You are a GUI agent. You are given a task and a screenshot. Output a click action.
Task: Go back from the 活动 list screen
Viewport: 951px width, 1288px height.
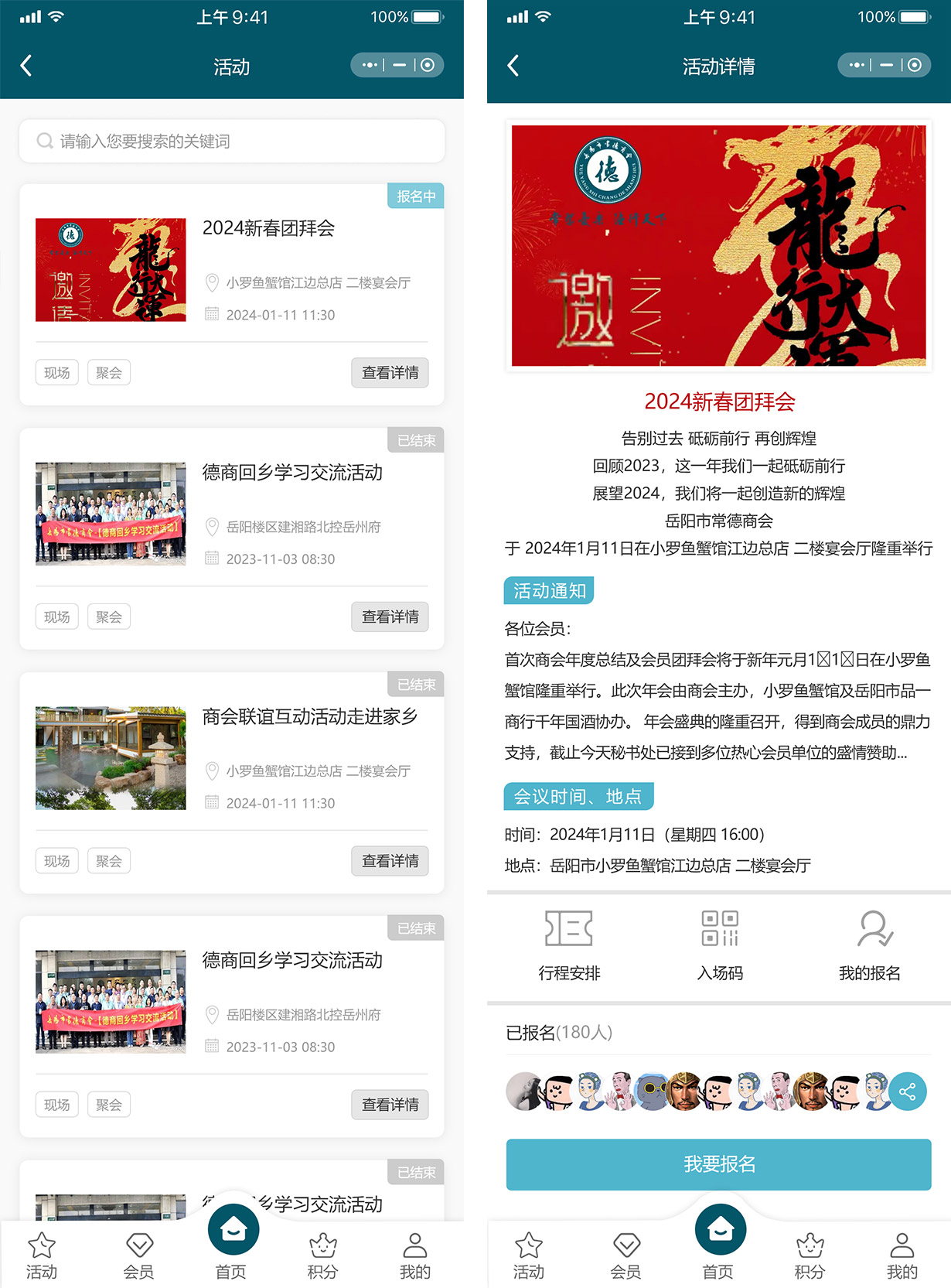pos(26,66)
